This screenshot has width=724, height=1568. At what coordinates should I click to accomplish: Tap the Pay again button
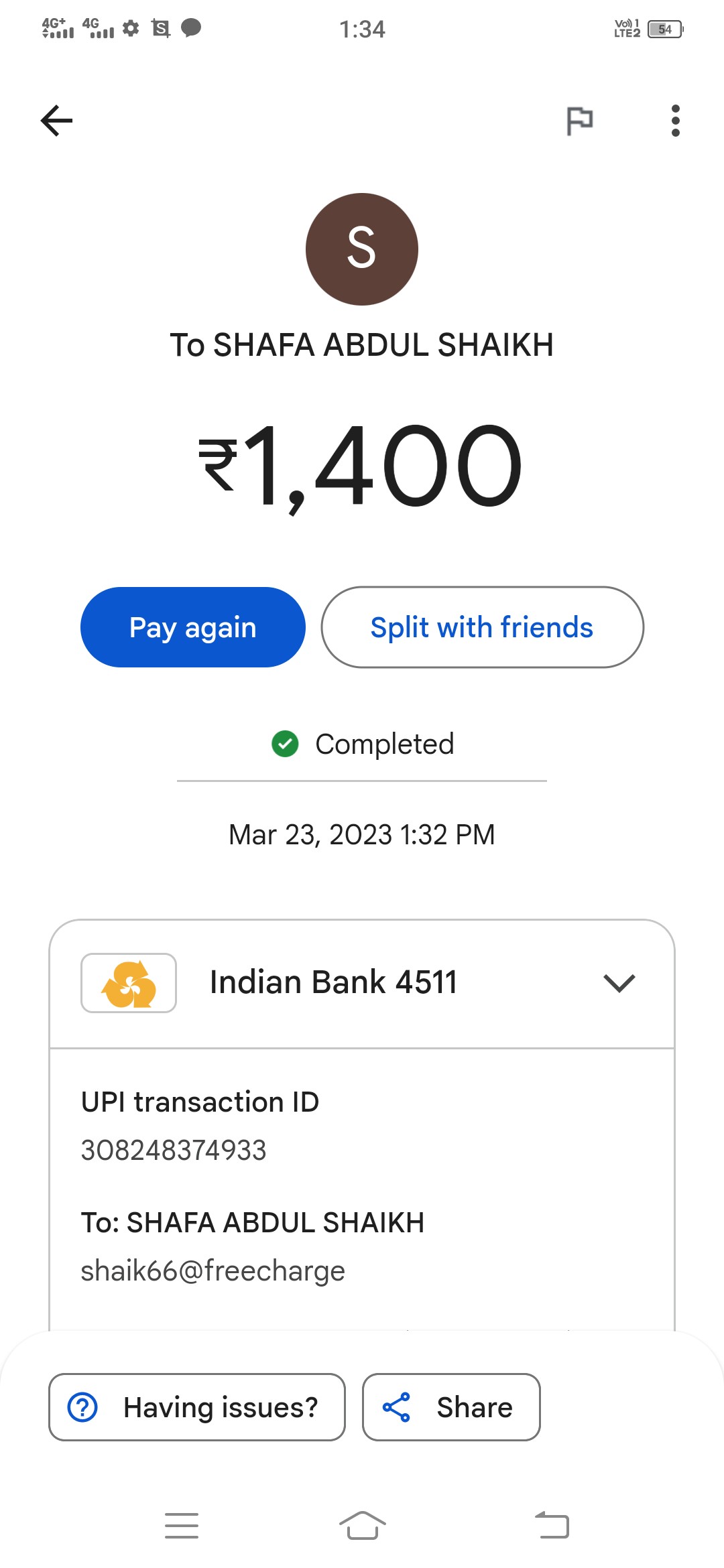(x=193, y=627)
